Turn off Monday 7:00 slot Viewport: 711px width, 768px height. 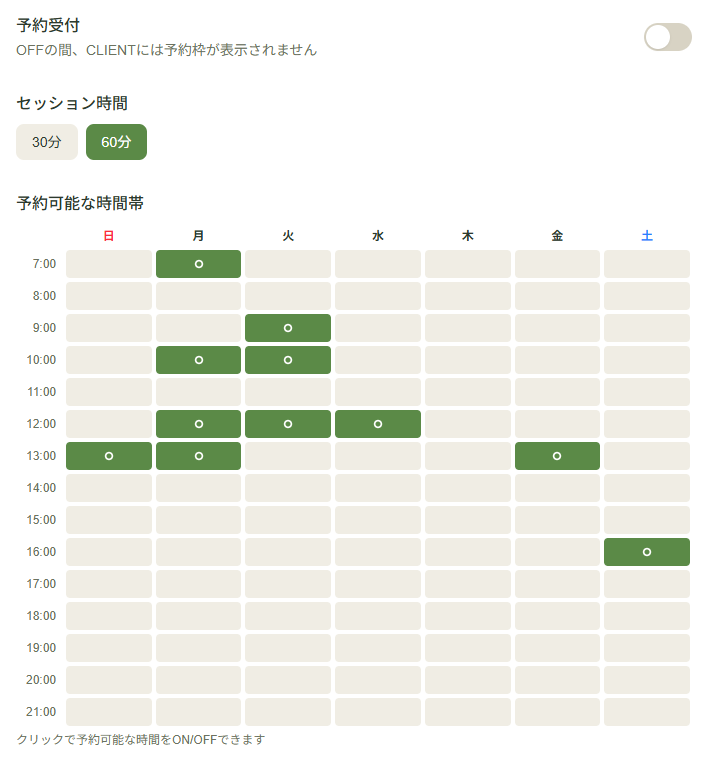tap(198, 264)
